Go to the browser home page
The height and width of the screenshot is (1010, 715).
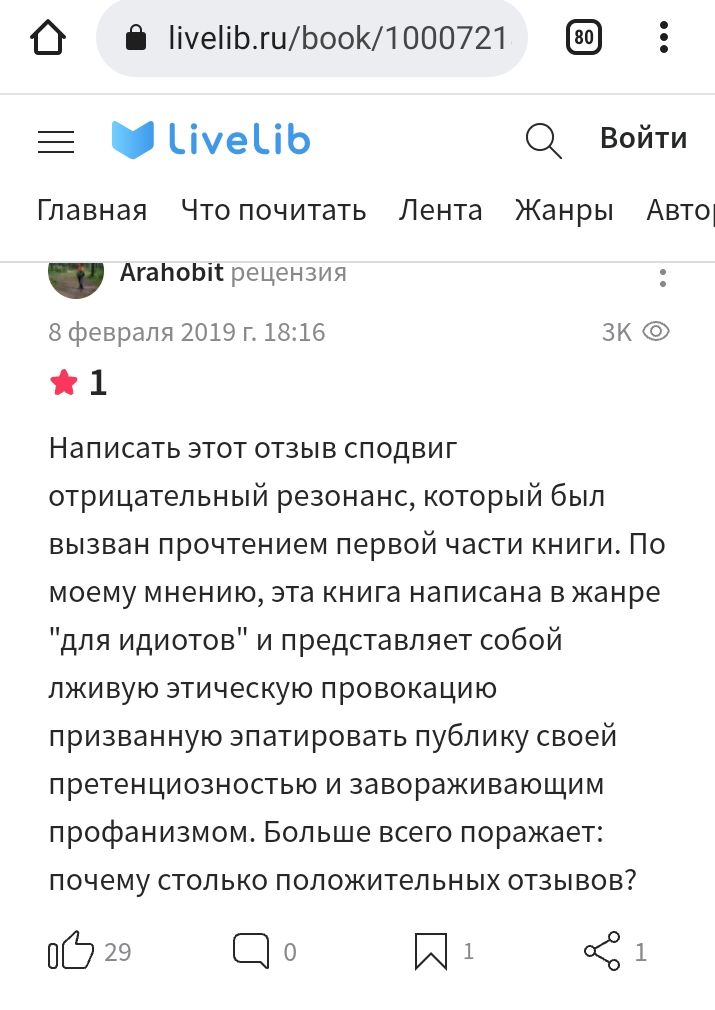tap(48, 39)
